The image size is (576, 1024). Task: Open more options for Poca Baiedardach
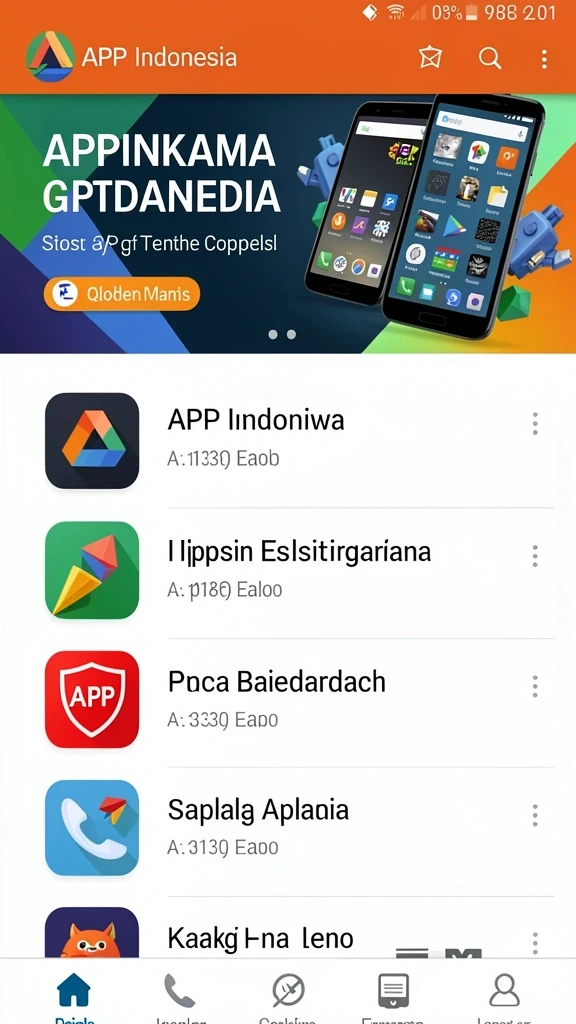coord(535,686)
